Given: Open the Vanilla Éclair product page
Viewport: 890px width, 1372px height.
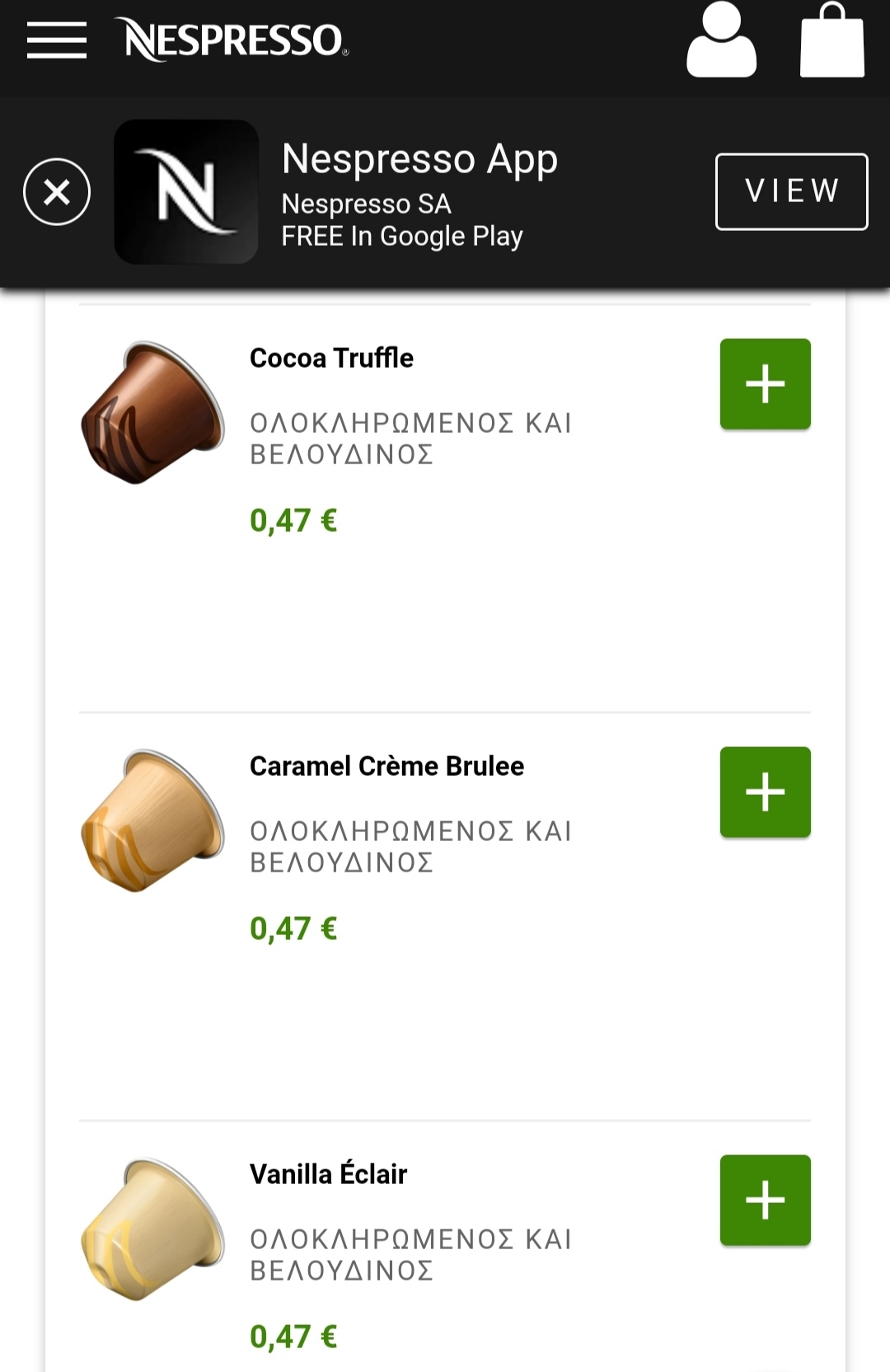Looking at the screenshot, I should (x=328, y=1174).
